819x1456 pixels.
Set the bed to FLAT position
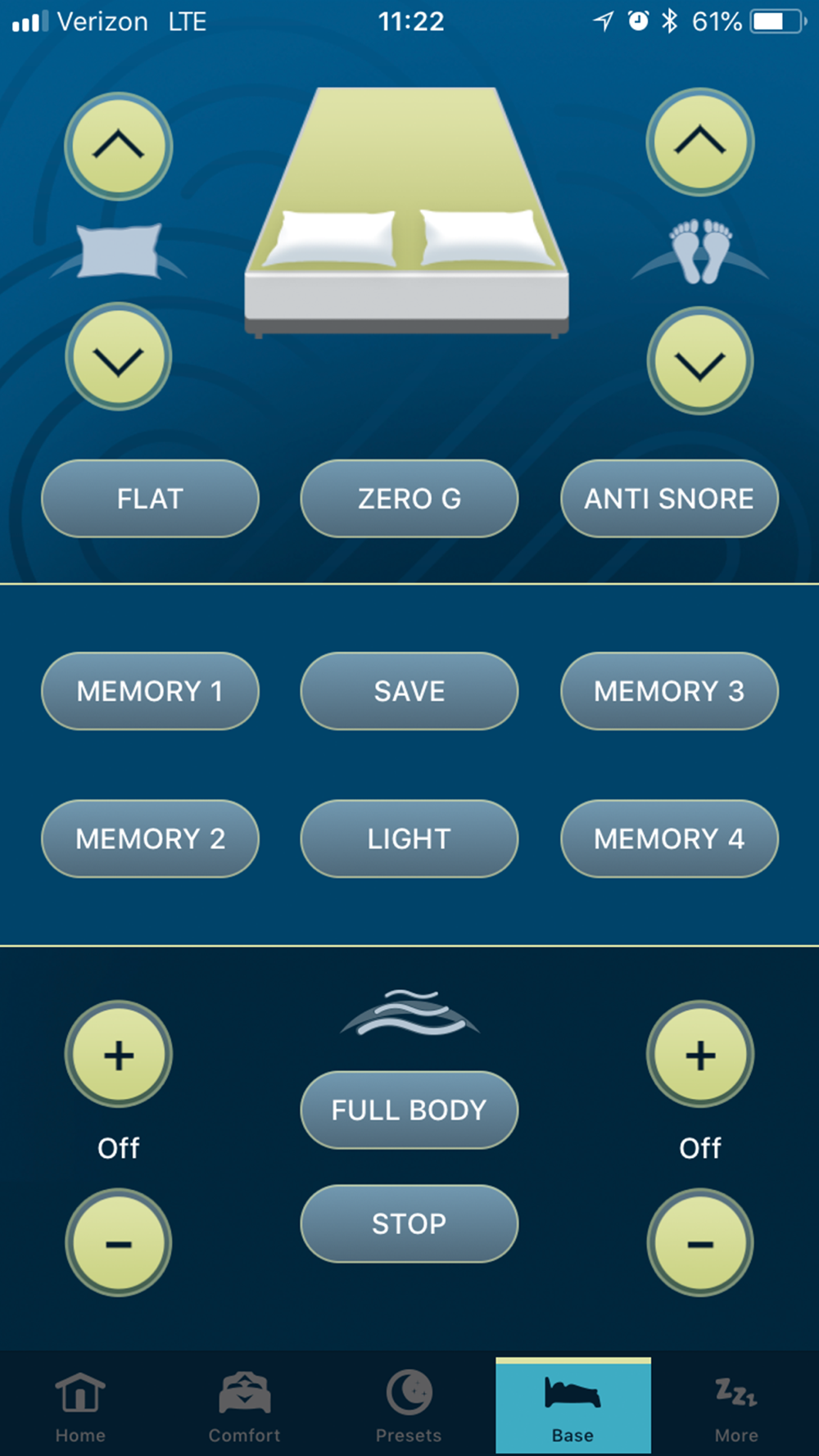[150, 499]
